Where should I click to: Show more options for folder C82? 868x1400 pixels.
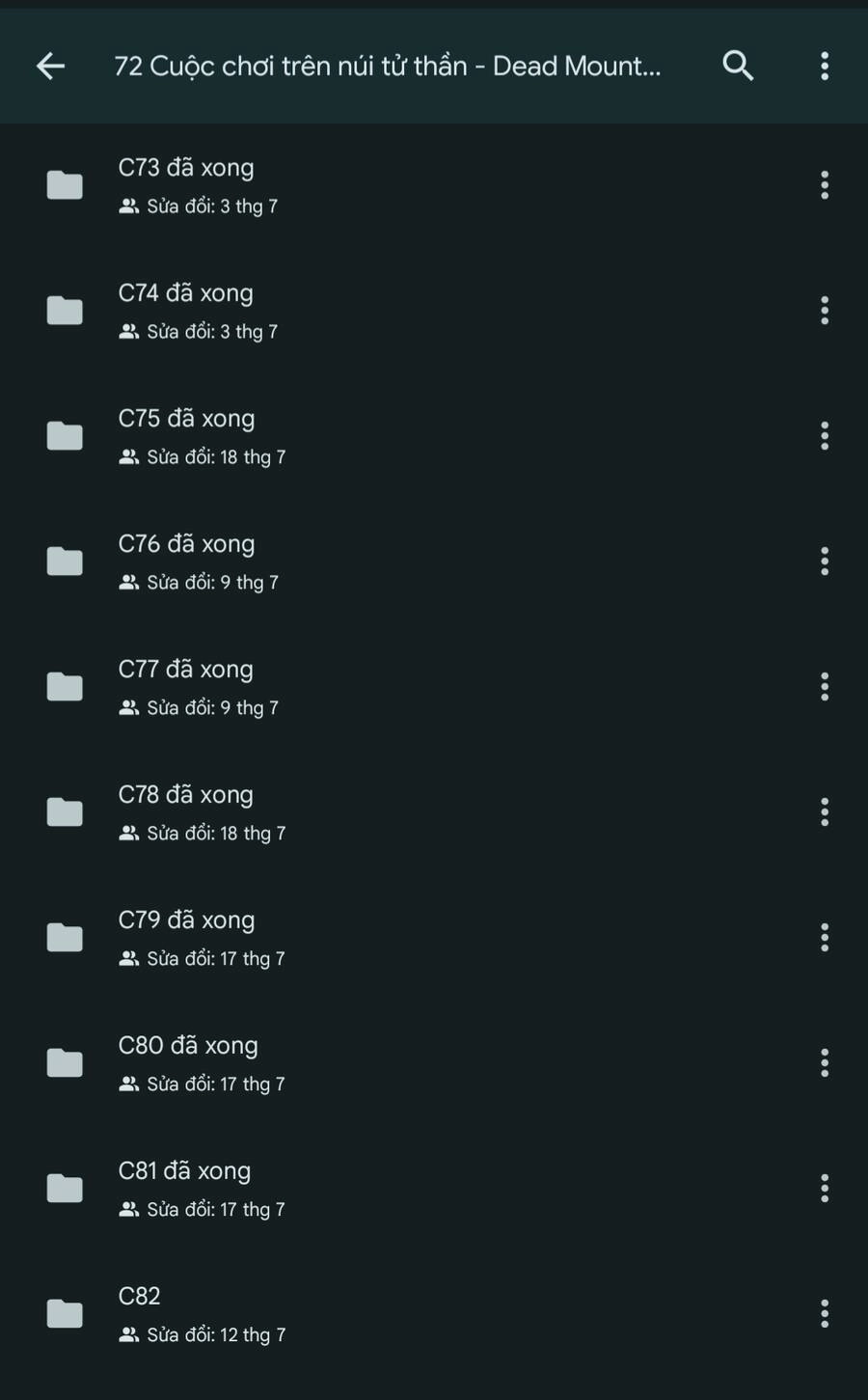[825, 1313]
